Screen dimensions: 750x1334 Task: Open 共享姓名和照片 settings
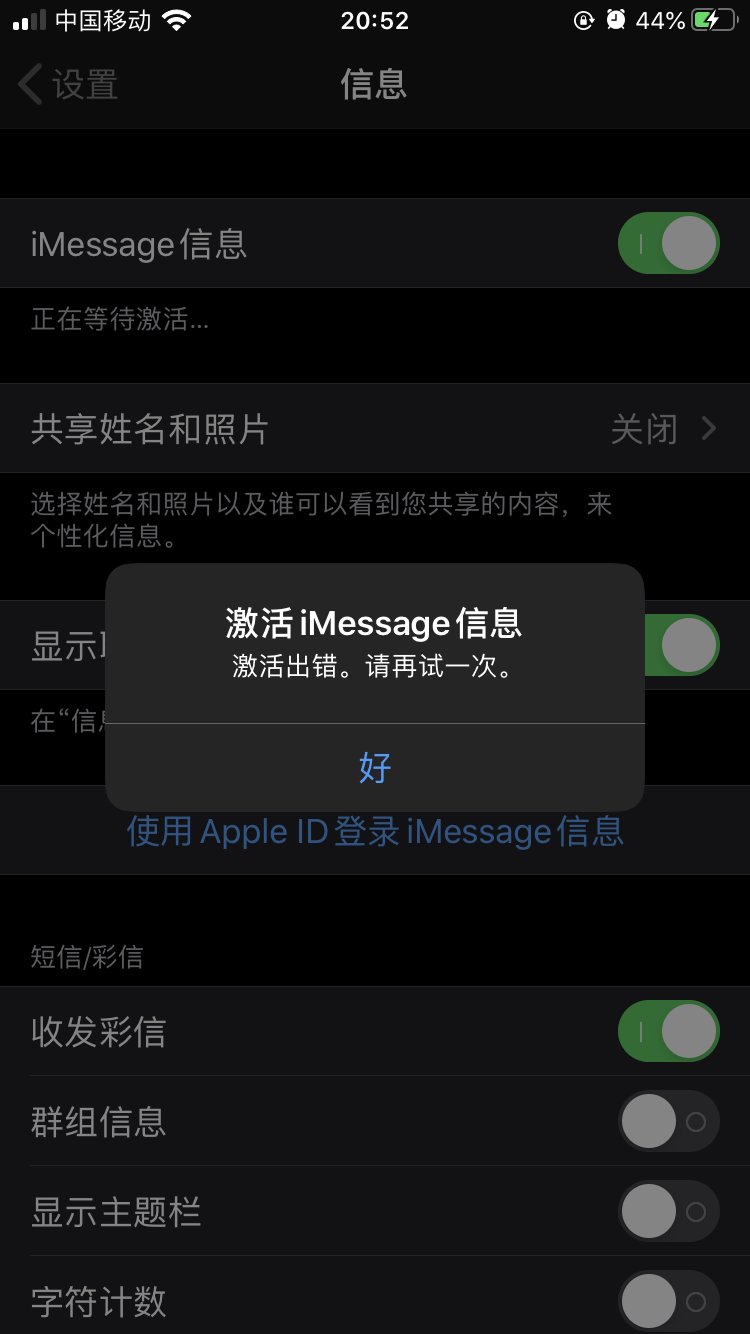(x=375, y=429)
